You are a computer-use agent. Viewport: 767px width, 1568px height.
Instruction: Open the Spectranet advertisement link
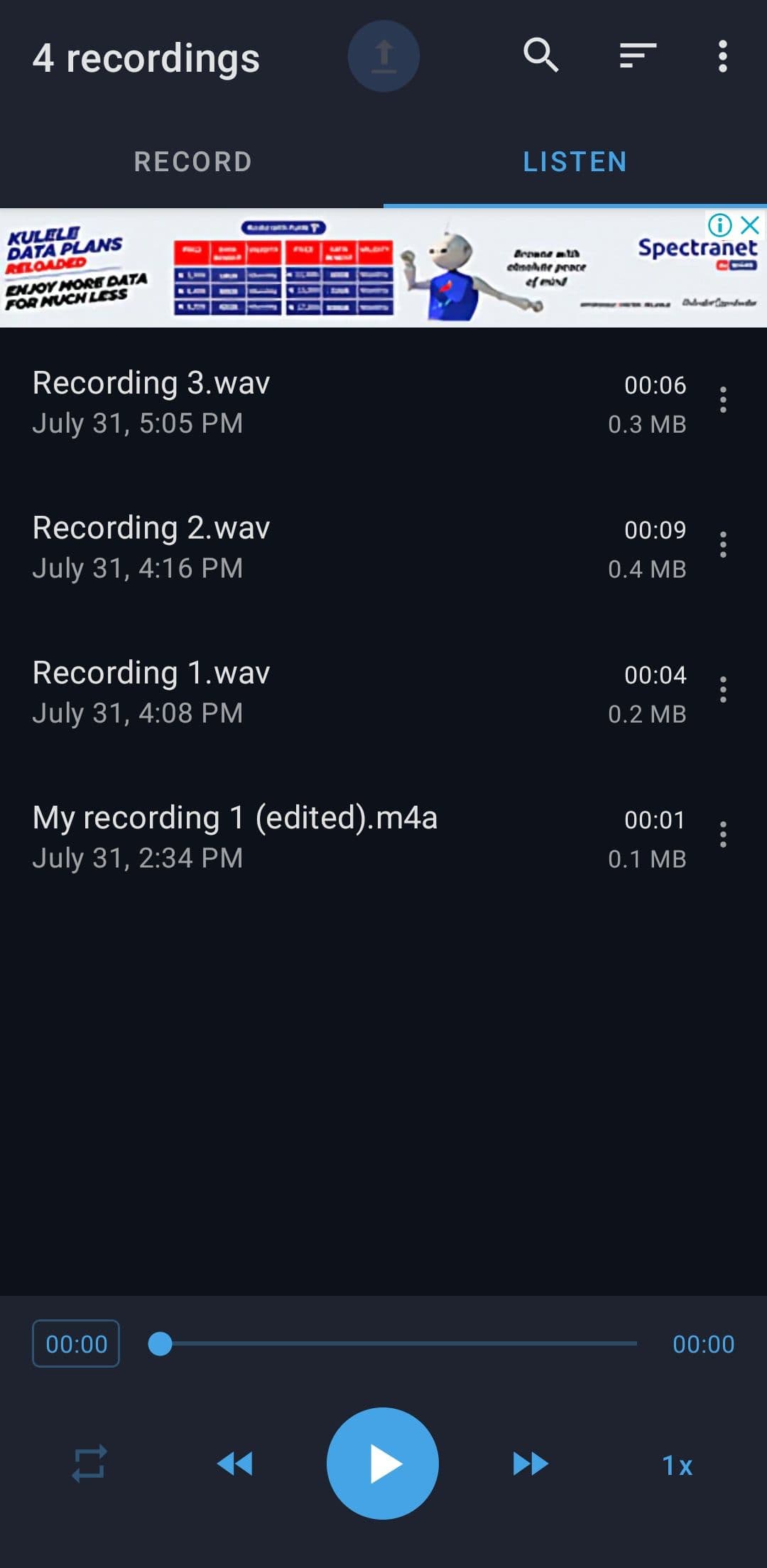pos(697,247)
